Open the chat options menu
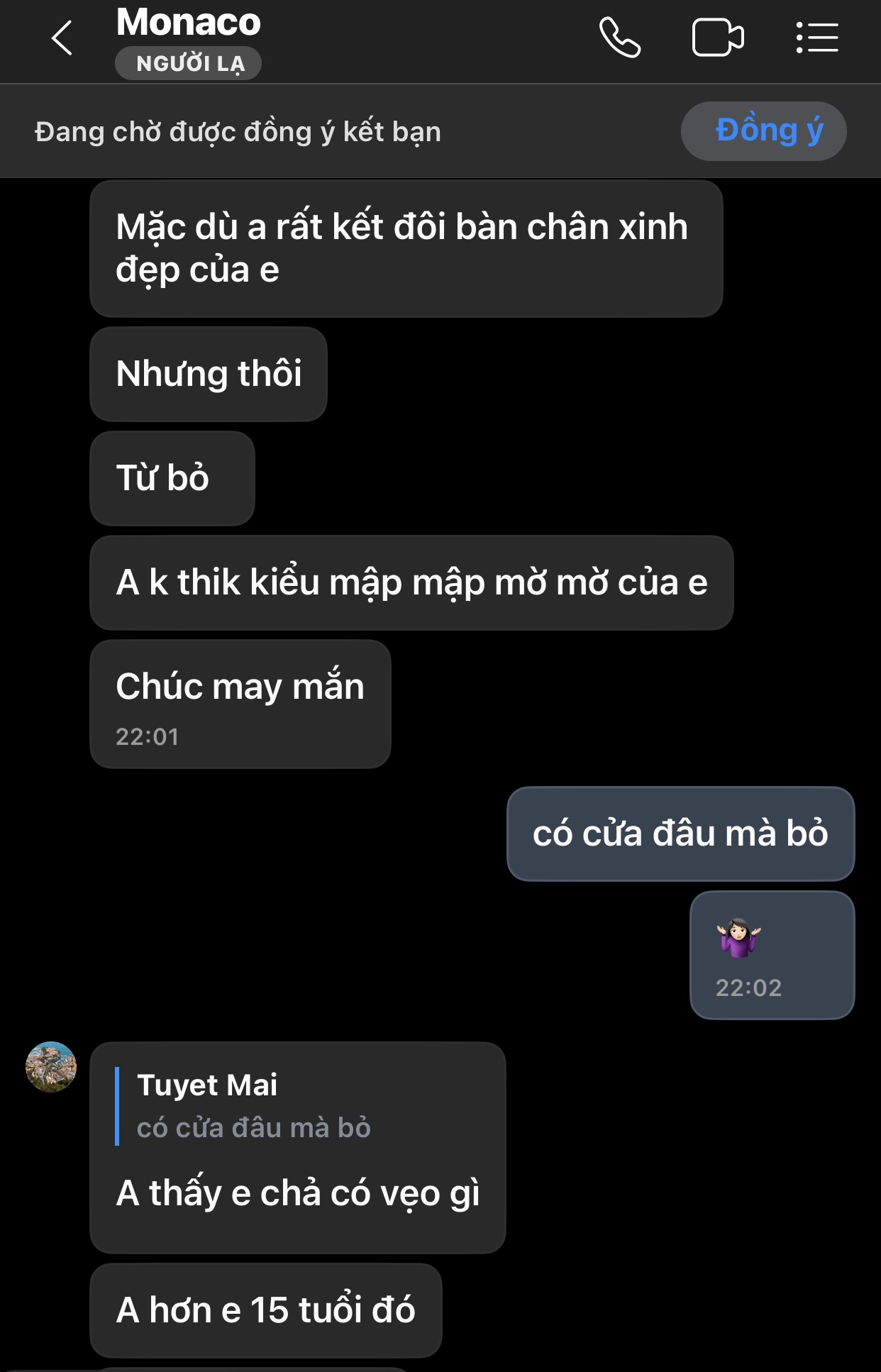Screen dimensions: 881x1372 (x=817, y=38)
